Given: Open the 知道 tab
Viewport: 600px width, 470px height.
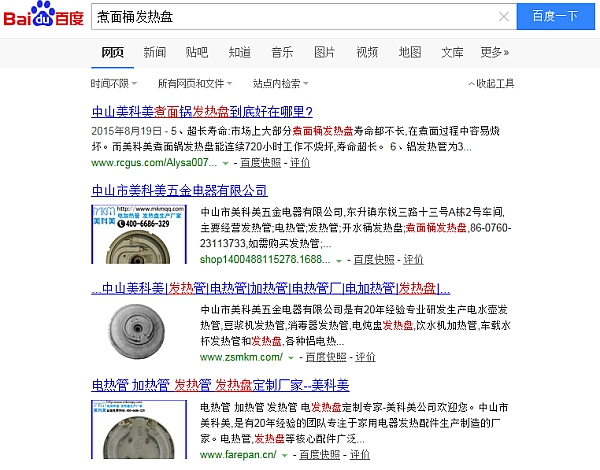Looking at the screenshot, I should click(240, 52).
